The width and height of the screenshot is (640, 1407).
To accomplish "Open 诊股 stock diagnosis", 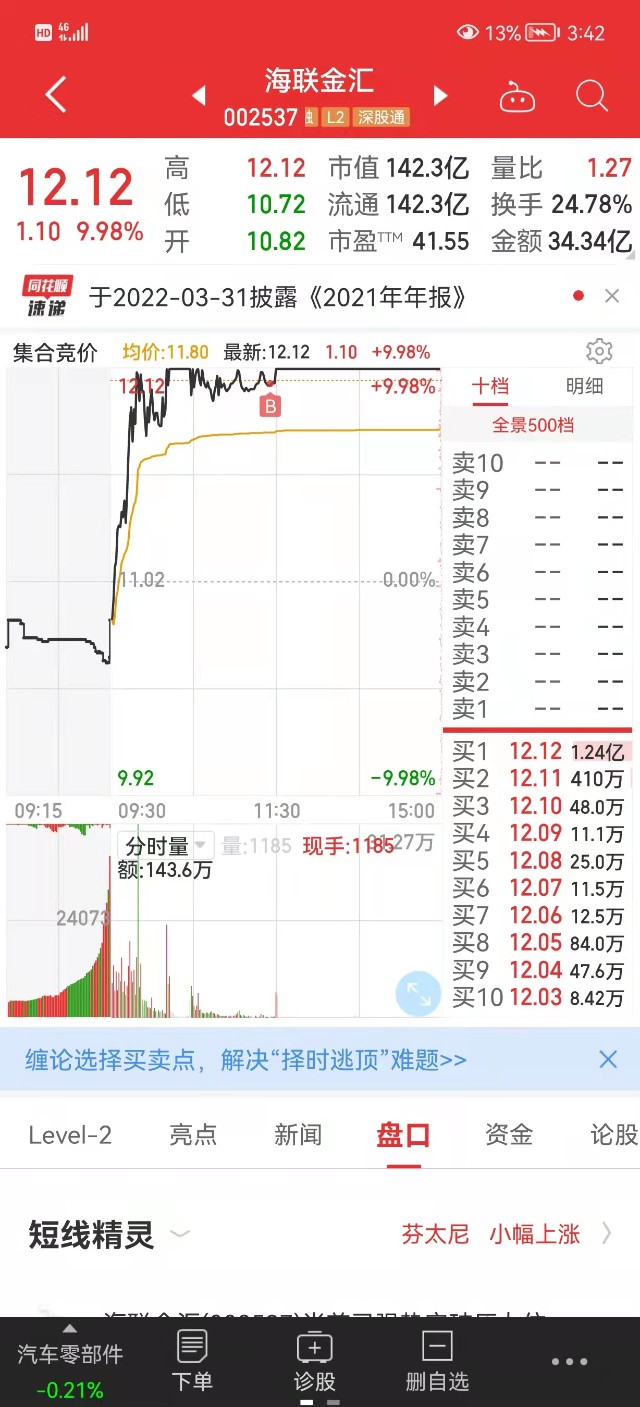I will 315,1362.
